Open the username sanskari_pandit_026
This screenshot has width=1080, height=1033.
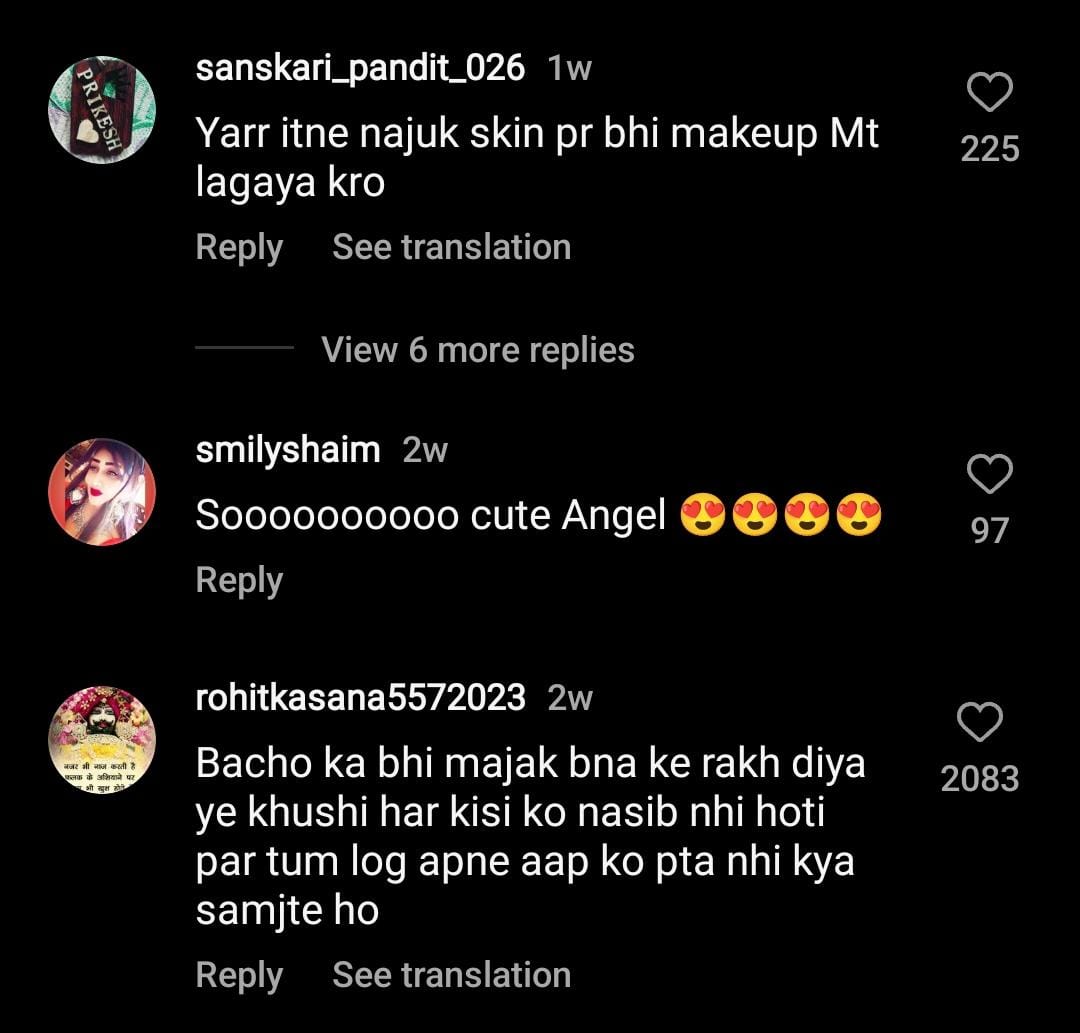tap(360, 68)
